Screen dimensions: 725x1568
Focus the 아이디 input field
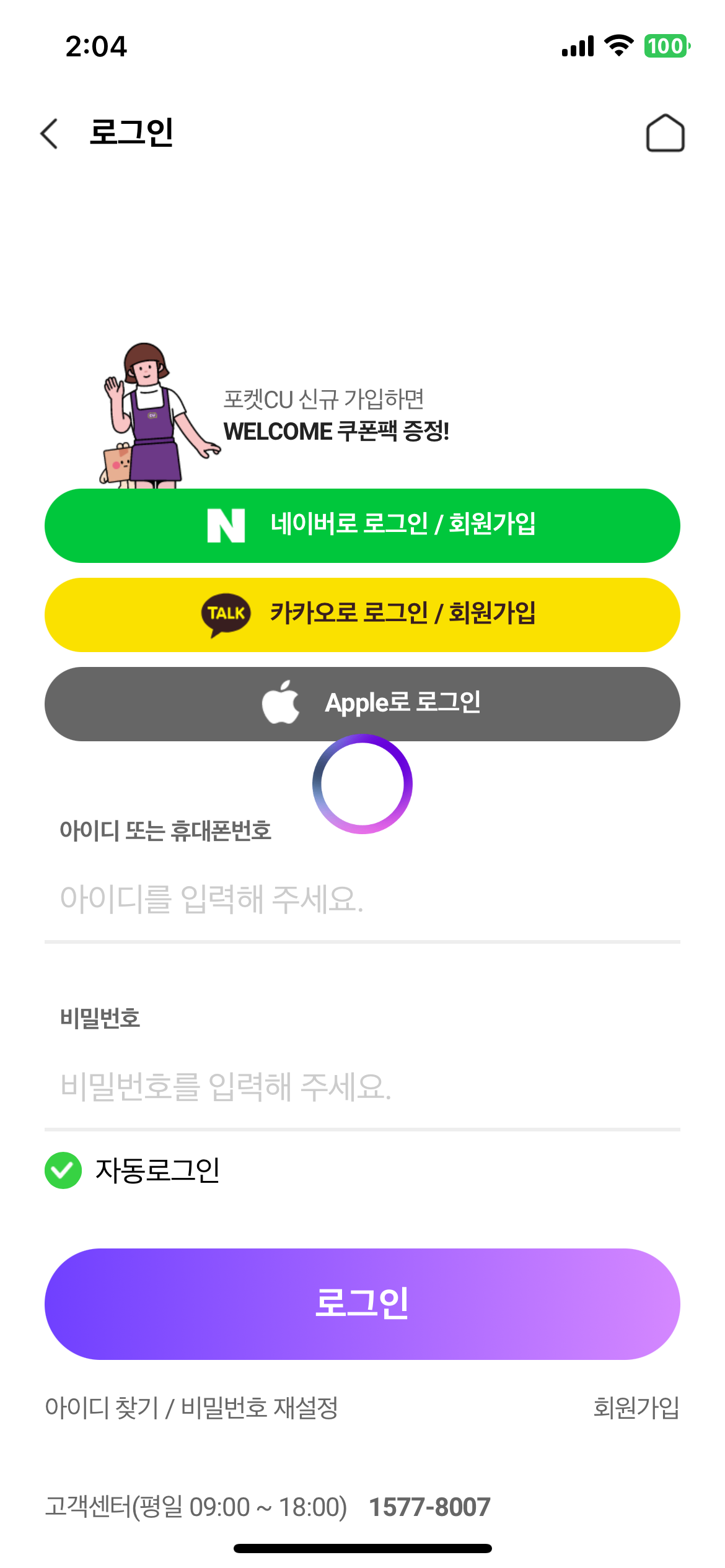(x=362, y=900)
